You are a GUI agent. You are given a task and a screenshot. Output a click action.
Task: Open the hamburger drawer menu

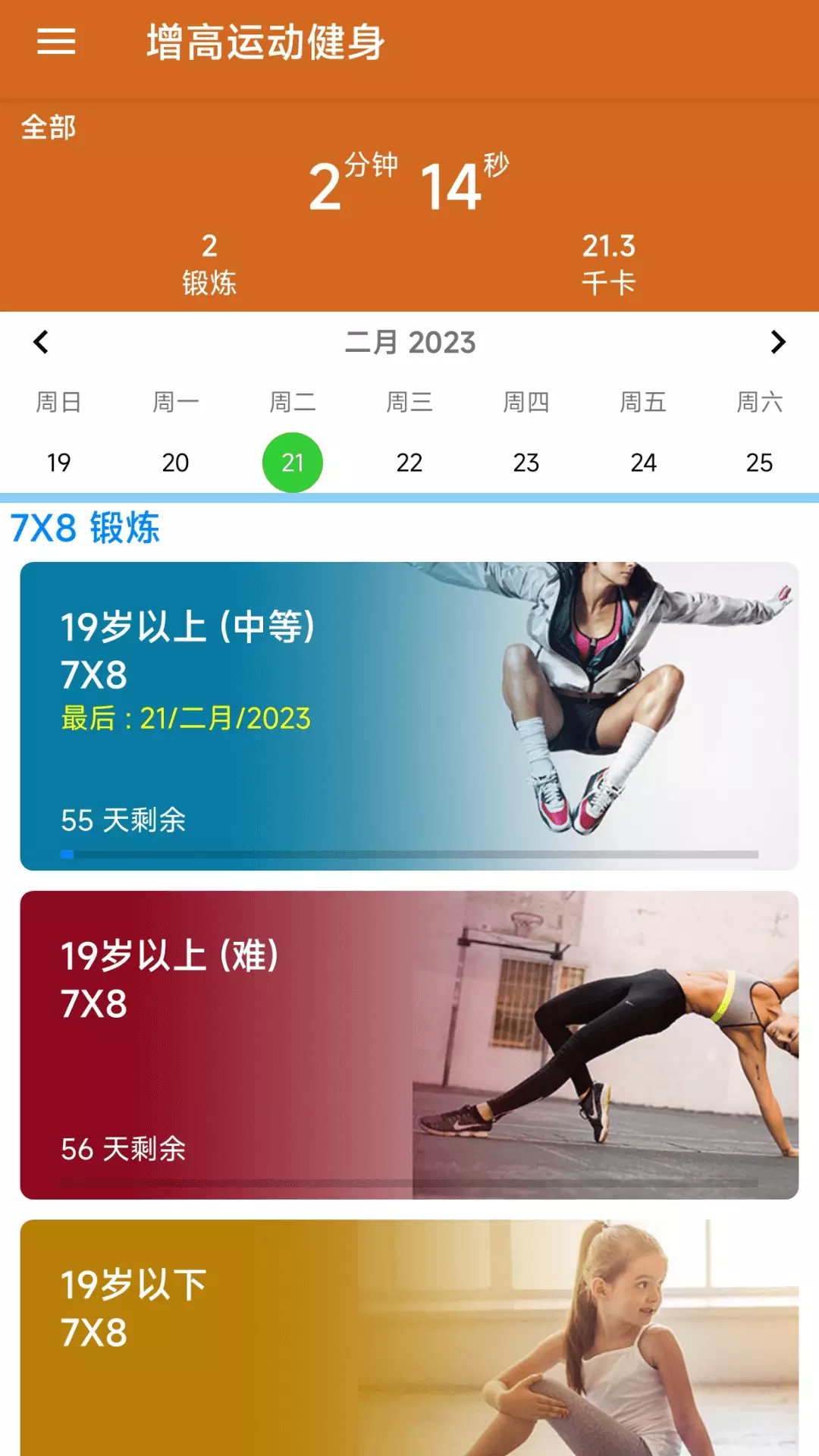point(56,42)
